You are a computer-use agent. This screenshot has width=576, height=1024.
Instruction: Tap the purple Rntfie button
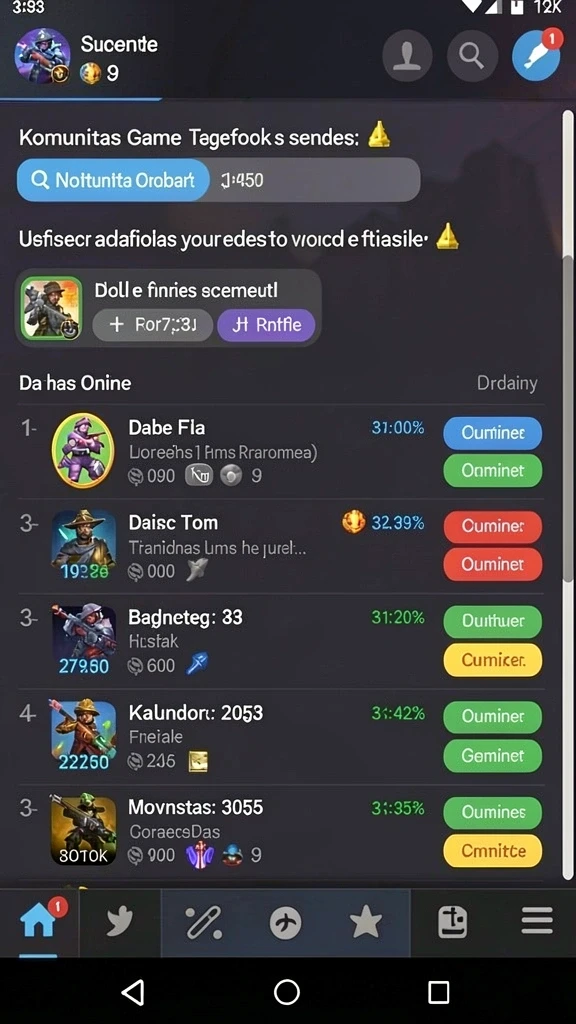(x=266, y=325)
